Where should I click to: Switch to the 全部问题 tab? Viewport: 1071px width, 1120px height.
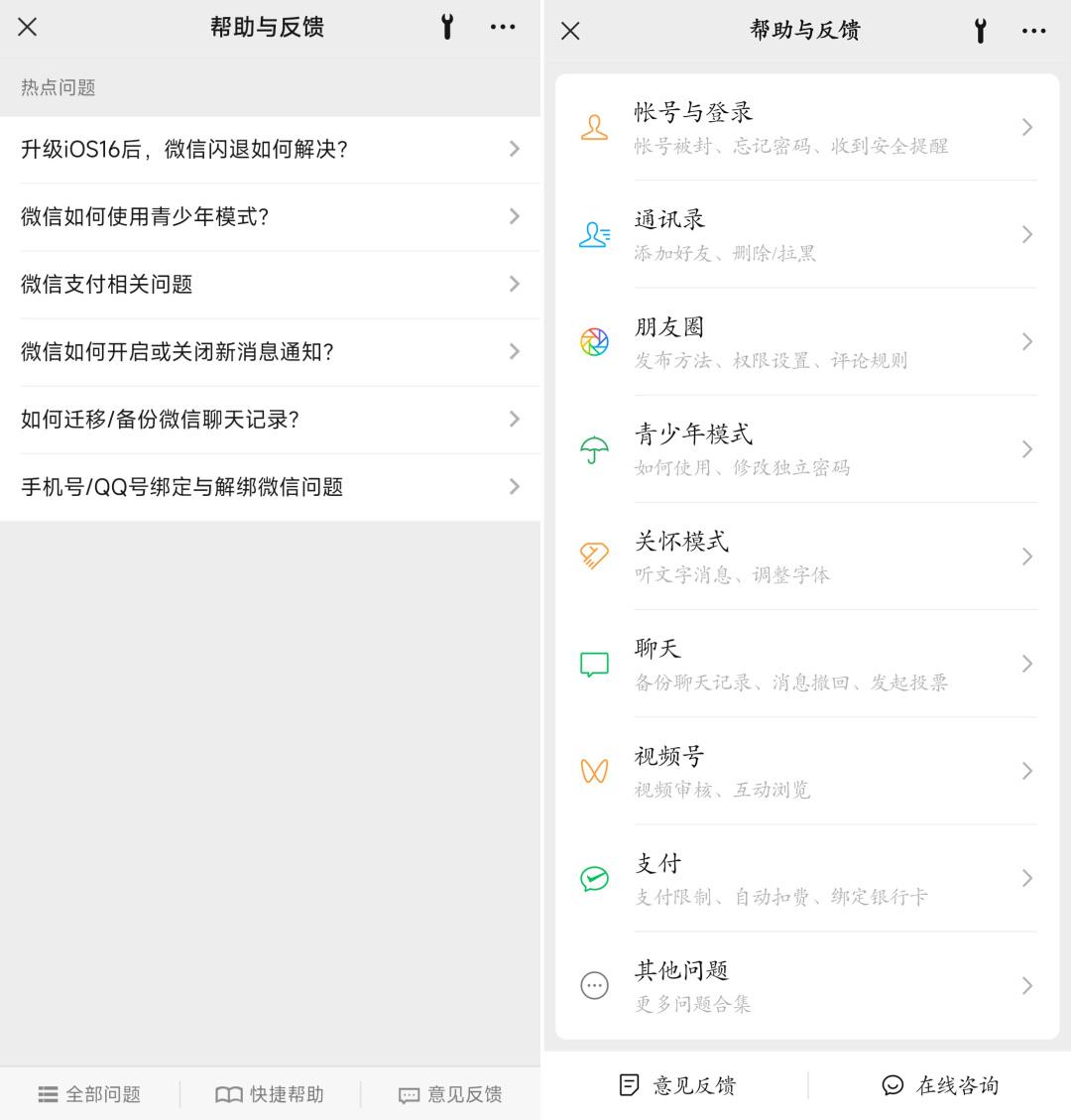point(88,1094)
